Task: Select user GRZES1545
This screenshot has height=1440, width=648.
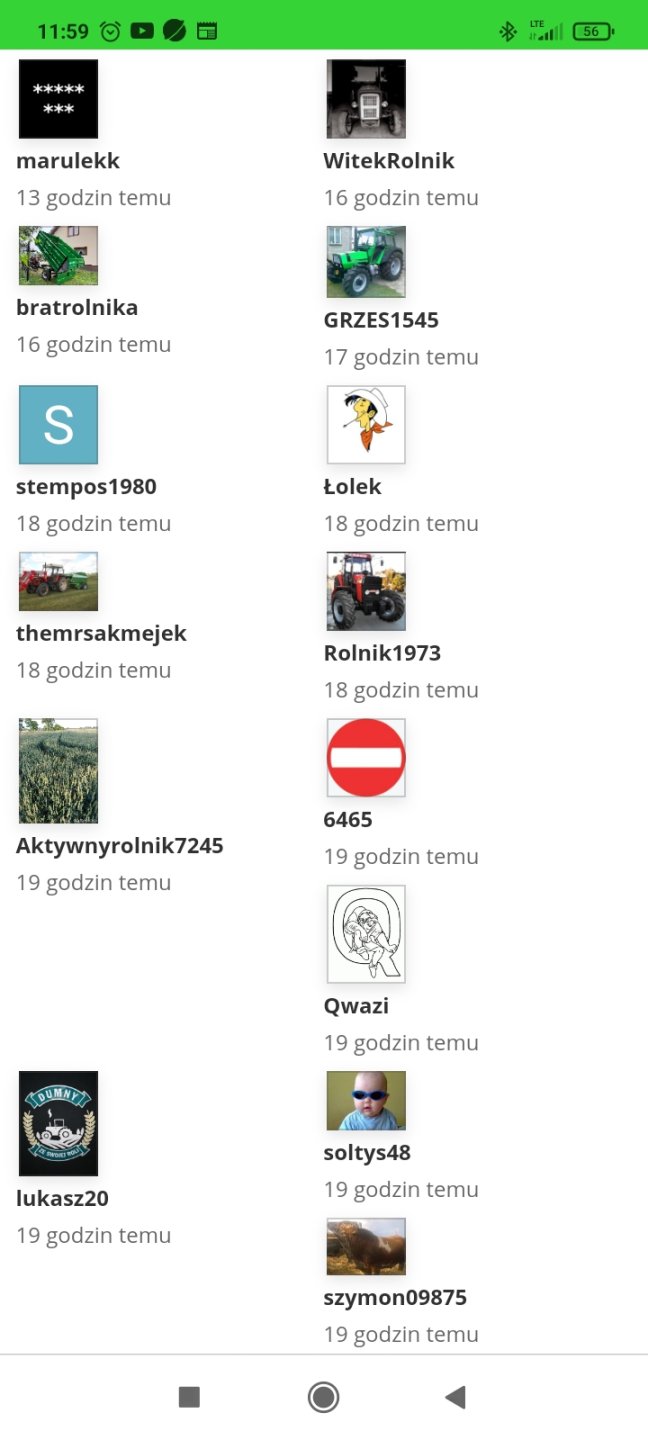Action: click(381, 321)
